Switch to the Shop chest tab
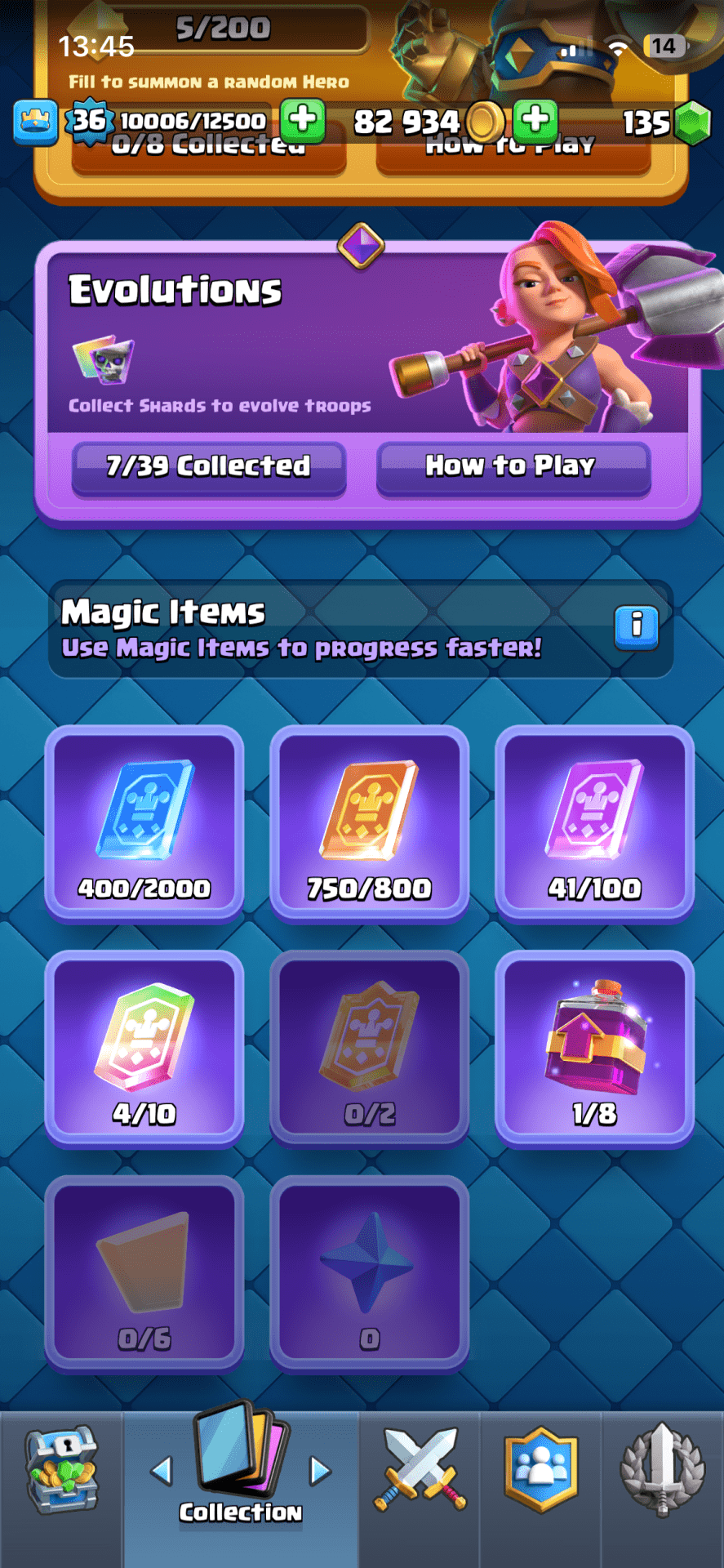The image size is (724, 1568). 61,1472
